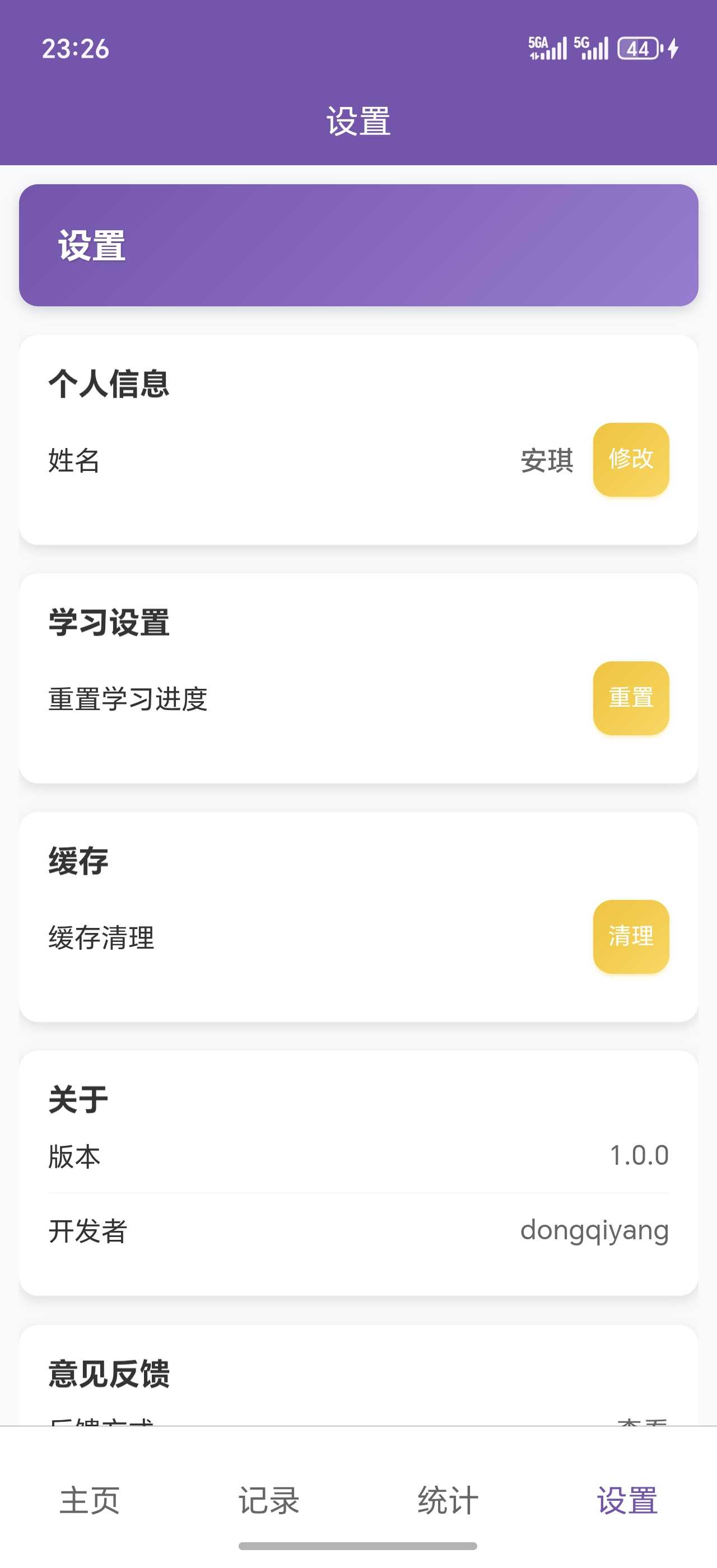Image resolution: width=717 pixels, height=1568 pixels.
Task: Tap 修改 to edit the name
Action: coord(631,460)
